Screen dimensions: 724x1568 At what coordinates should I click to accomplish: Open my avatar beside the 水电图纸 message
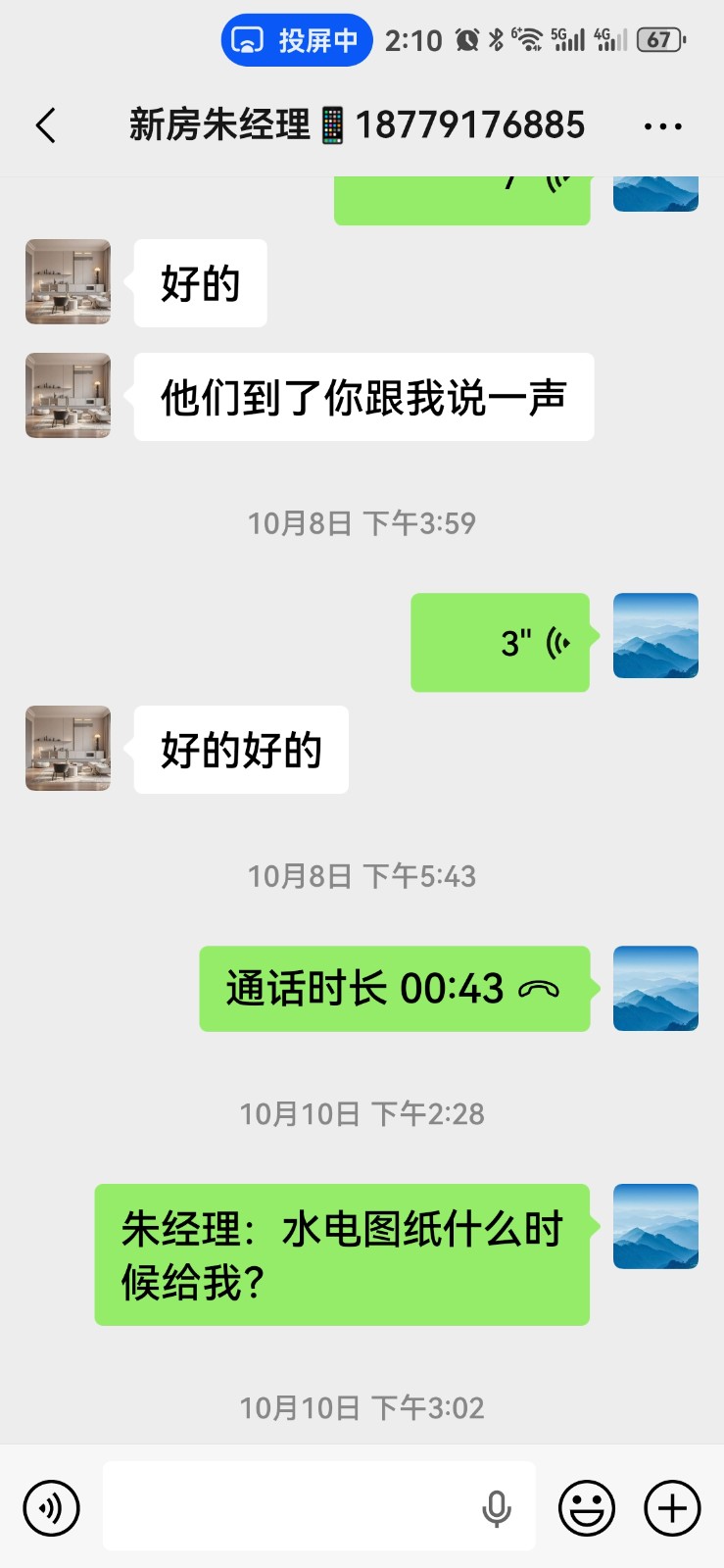[655, 1227]
